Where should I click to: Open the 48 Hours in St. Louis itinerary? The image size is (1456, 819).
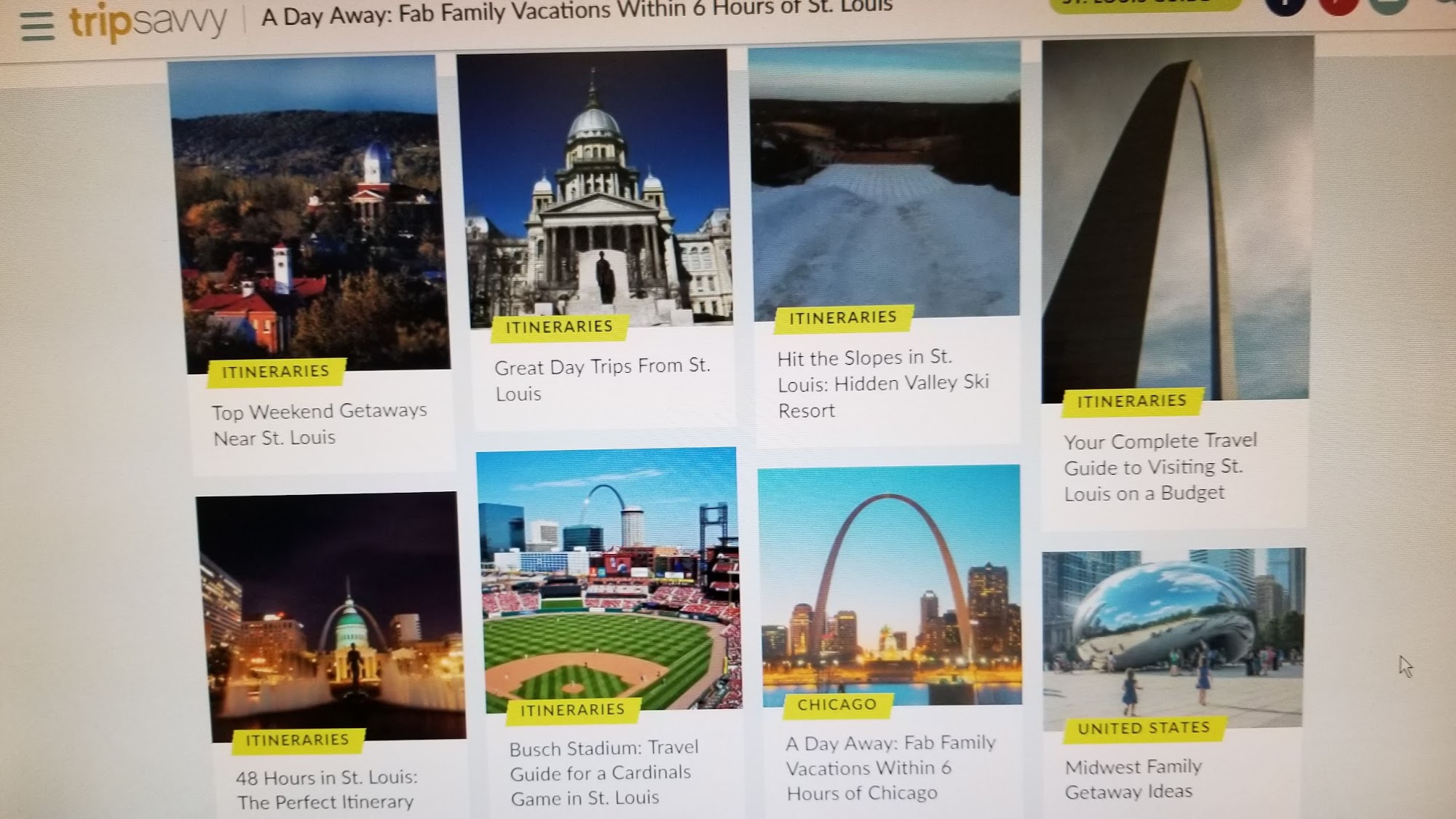pos(325,789)
